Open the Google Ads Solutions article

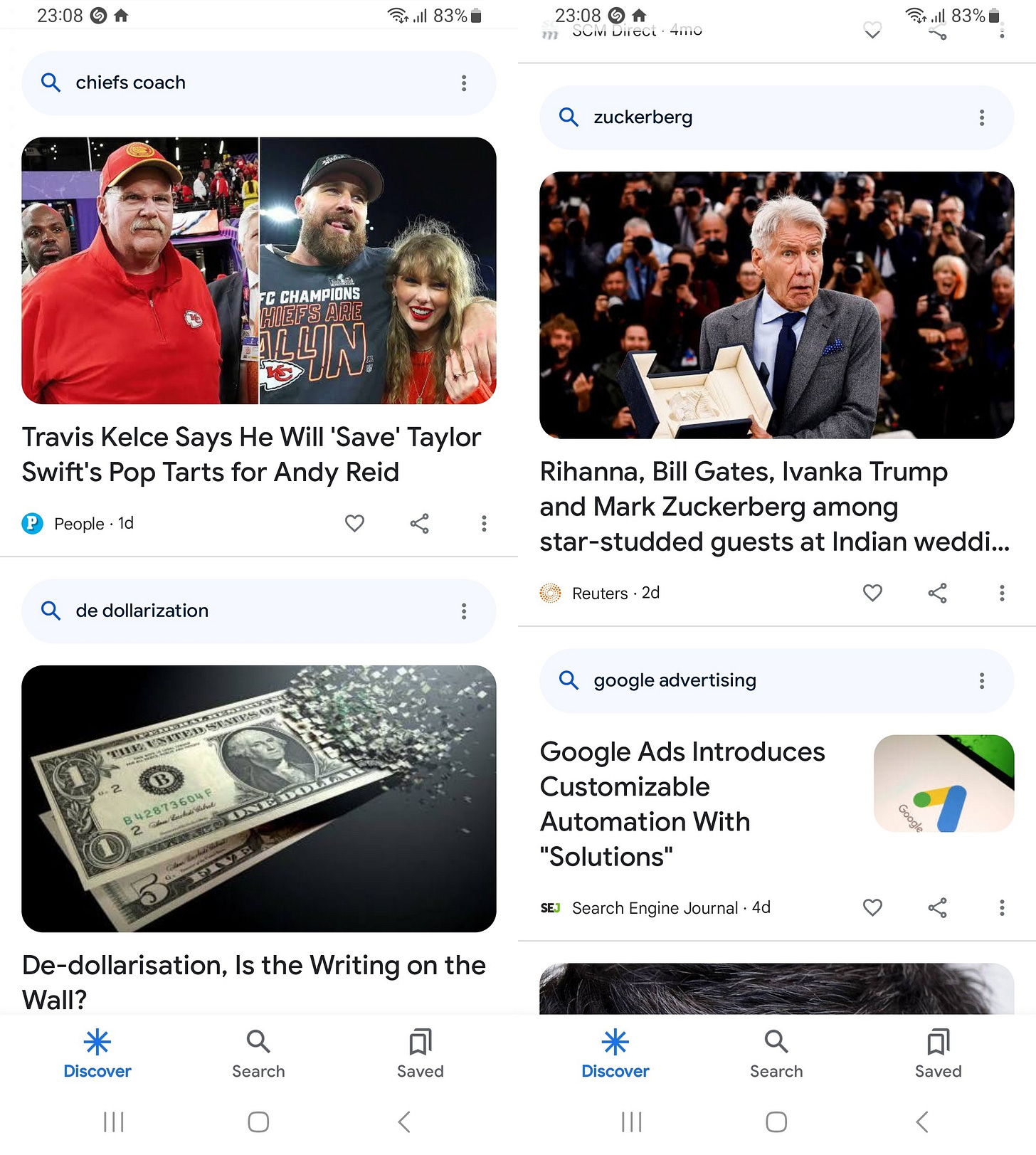click(682, 804)
